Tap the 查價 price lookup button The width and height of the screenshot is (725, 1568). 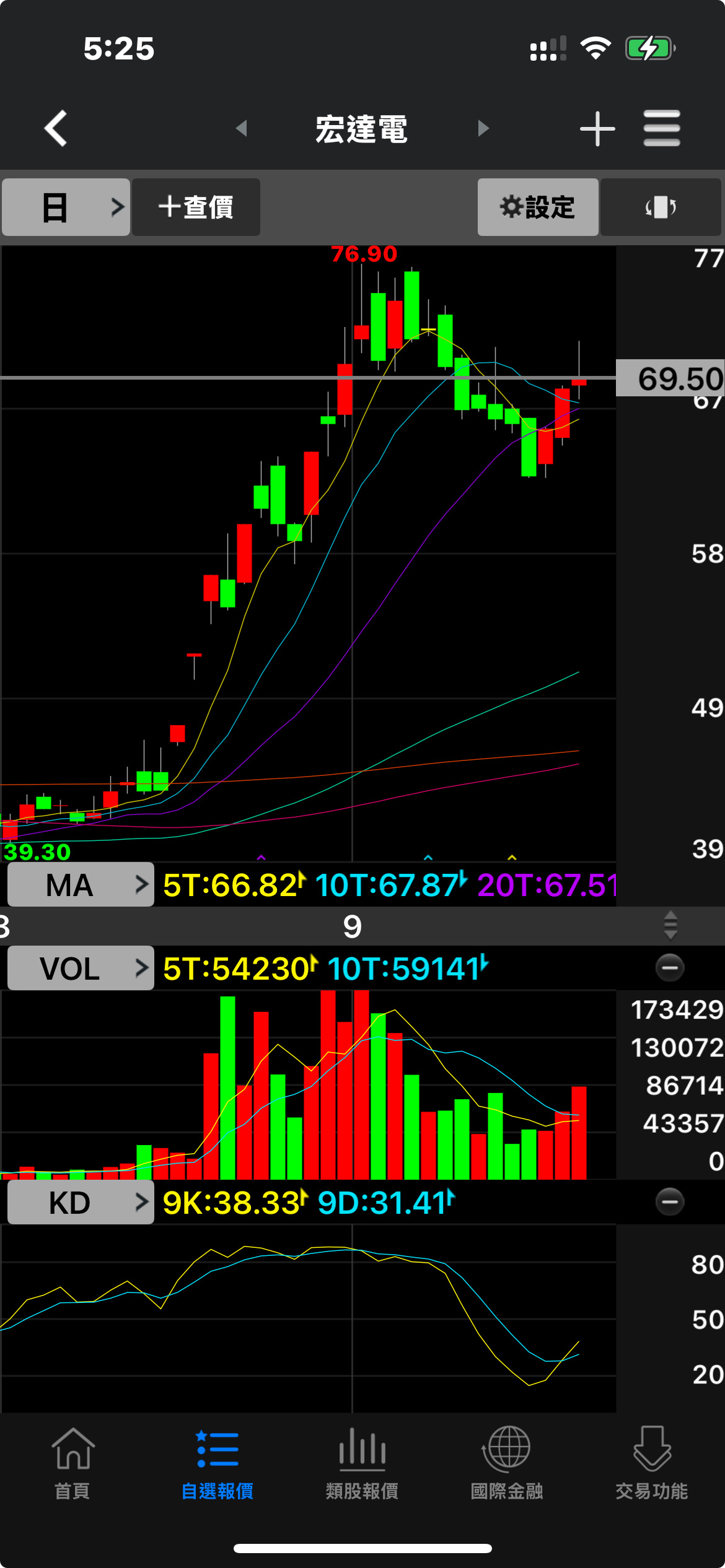[196, 207]
